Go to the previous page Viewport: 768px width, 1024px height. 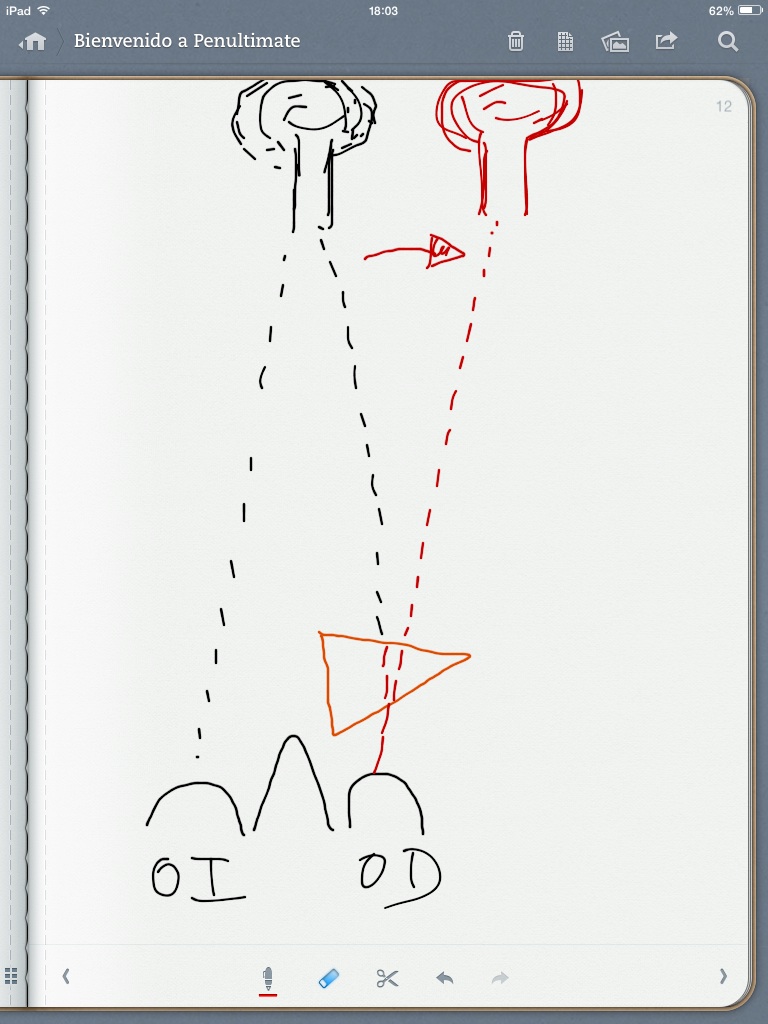[66, 976]
